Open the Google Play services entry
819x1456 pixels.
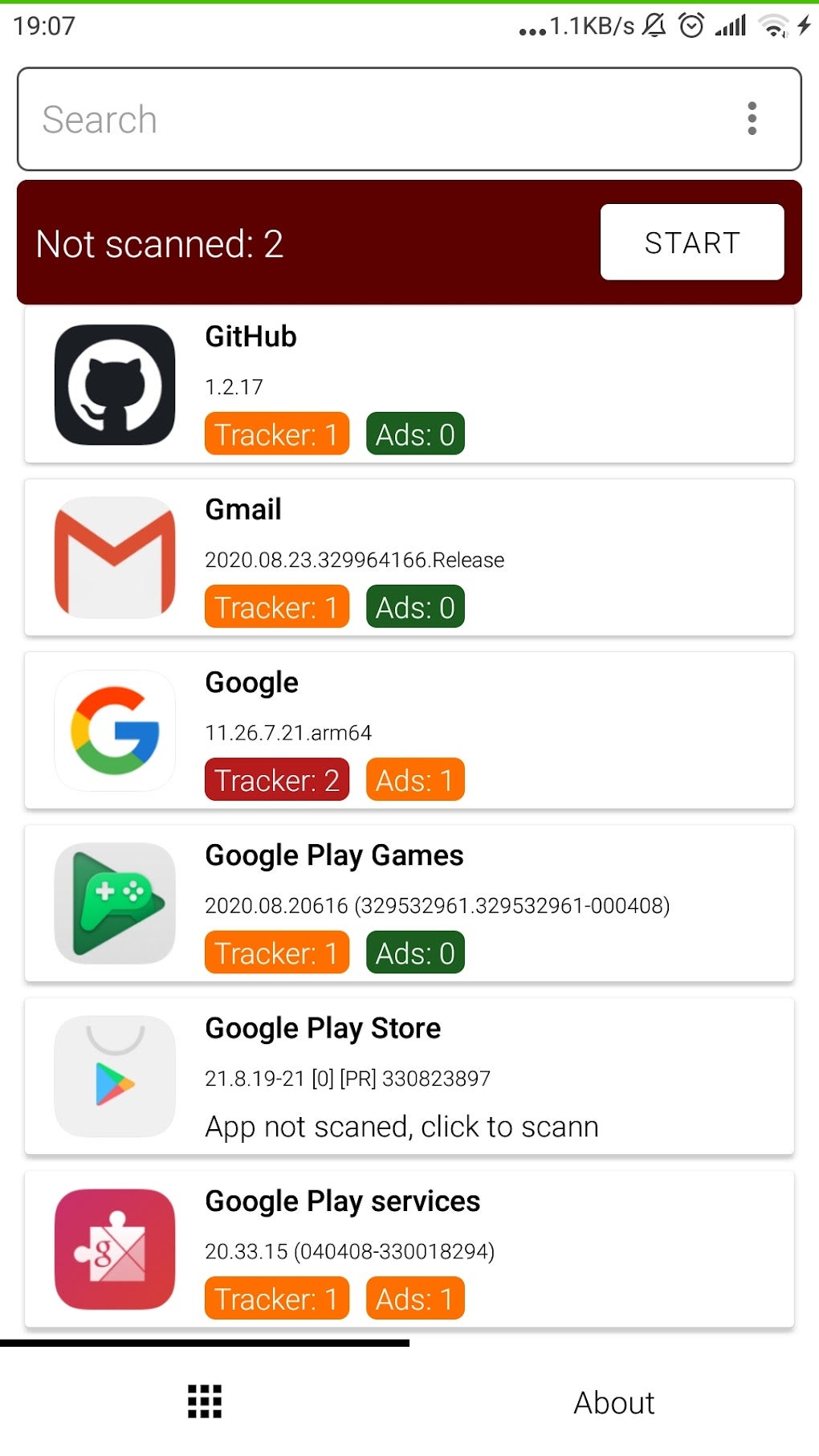(x=409, y=1249)
